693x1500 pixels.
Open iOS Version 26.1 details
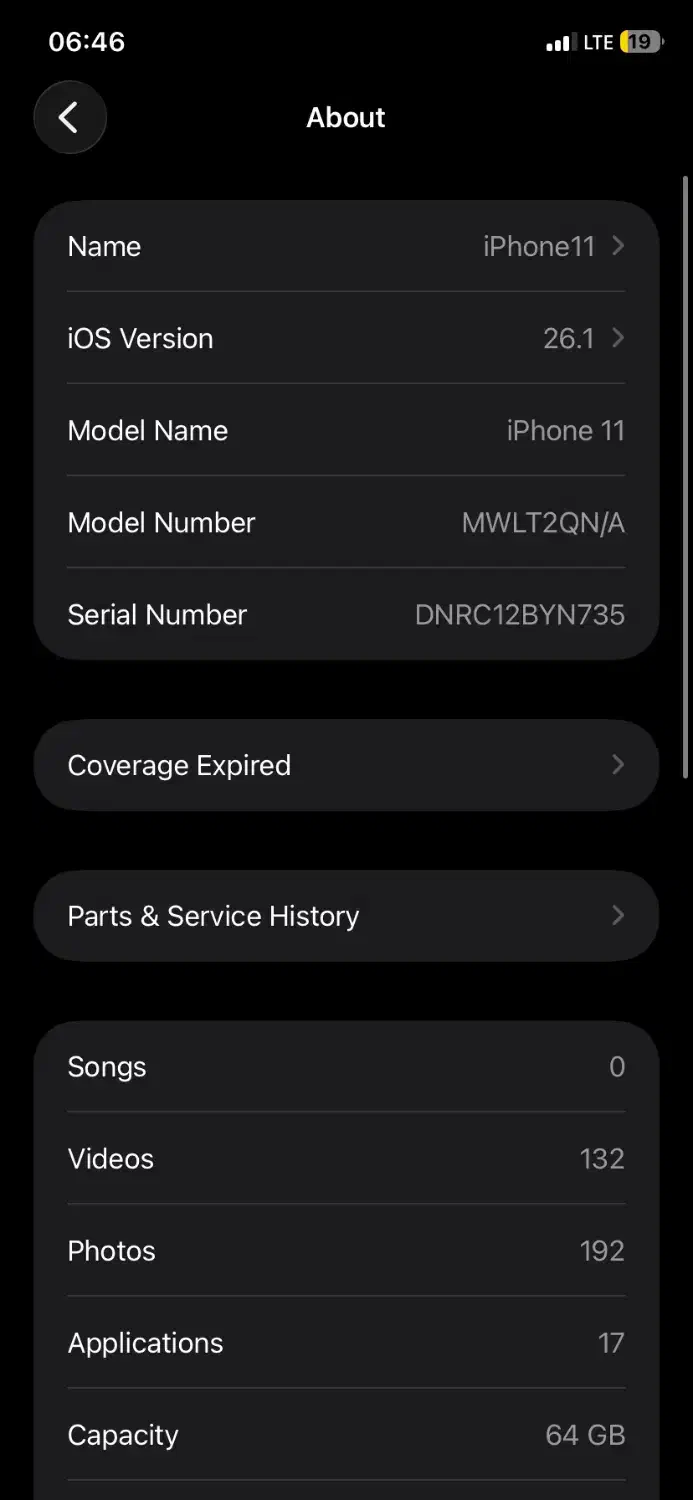pos(346,338)
